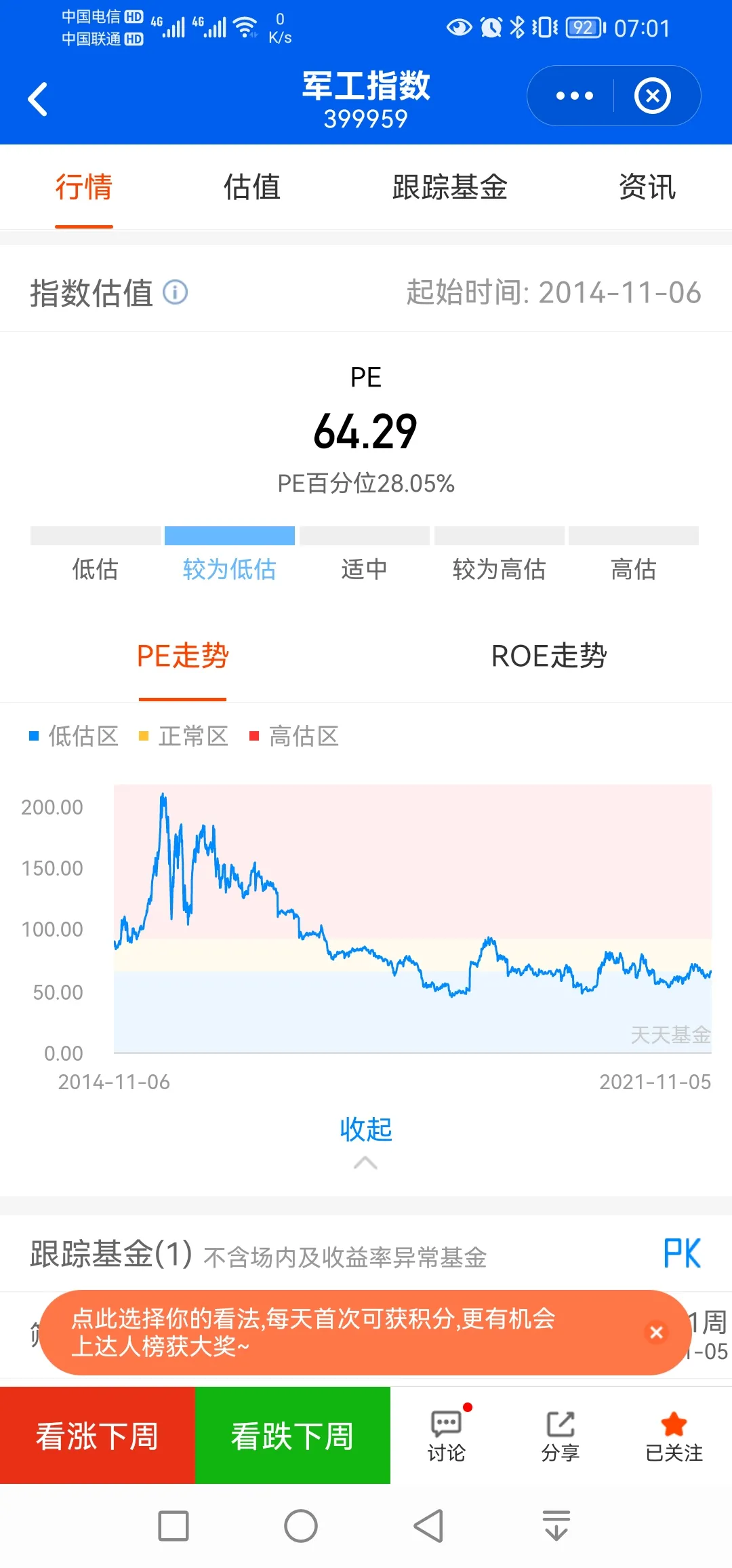Switch to the 估值 tab
This screenshot has width=732, height=1568.
(x=252, y=187)
